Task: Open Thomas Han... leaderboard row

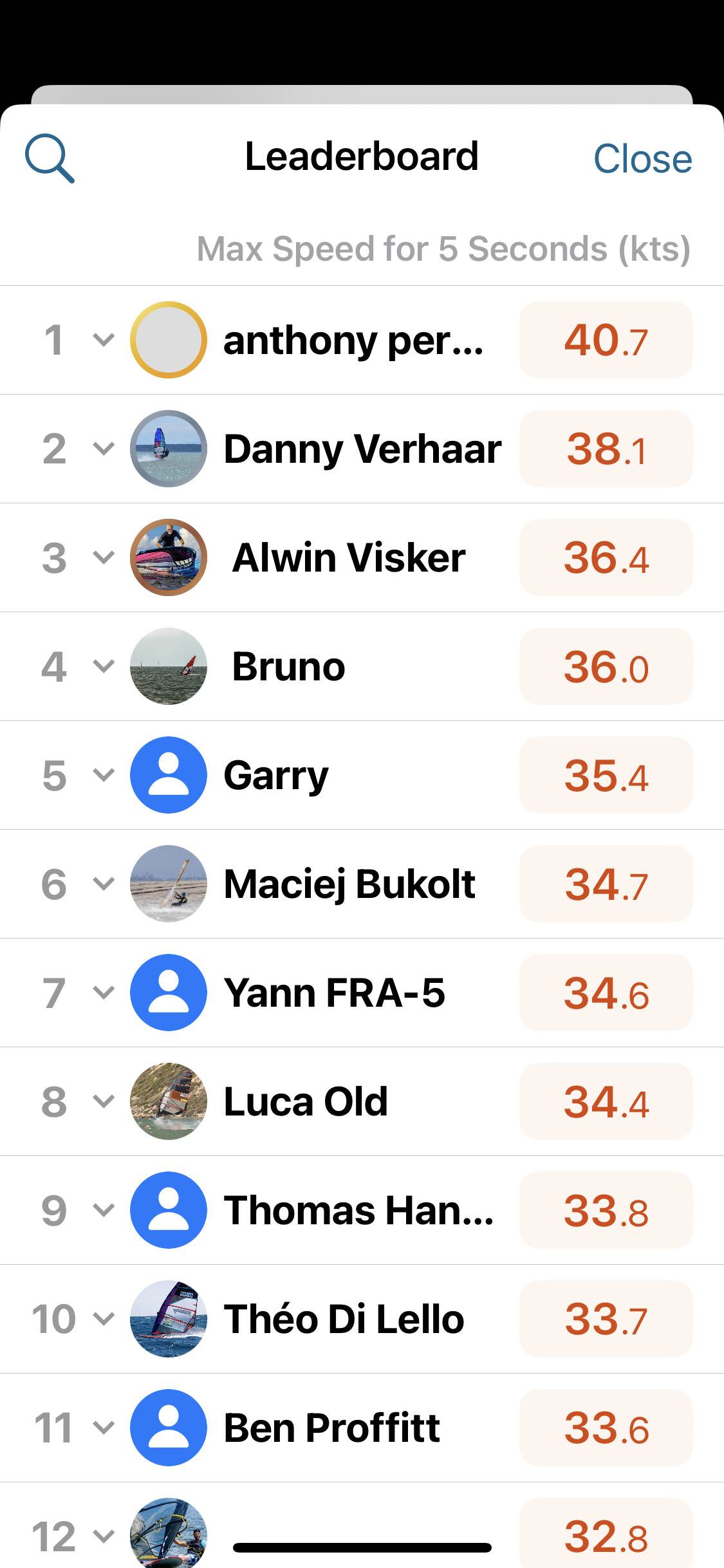Action: 358,1210
